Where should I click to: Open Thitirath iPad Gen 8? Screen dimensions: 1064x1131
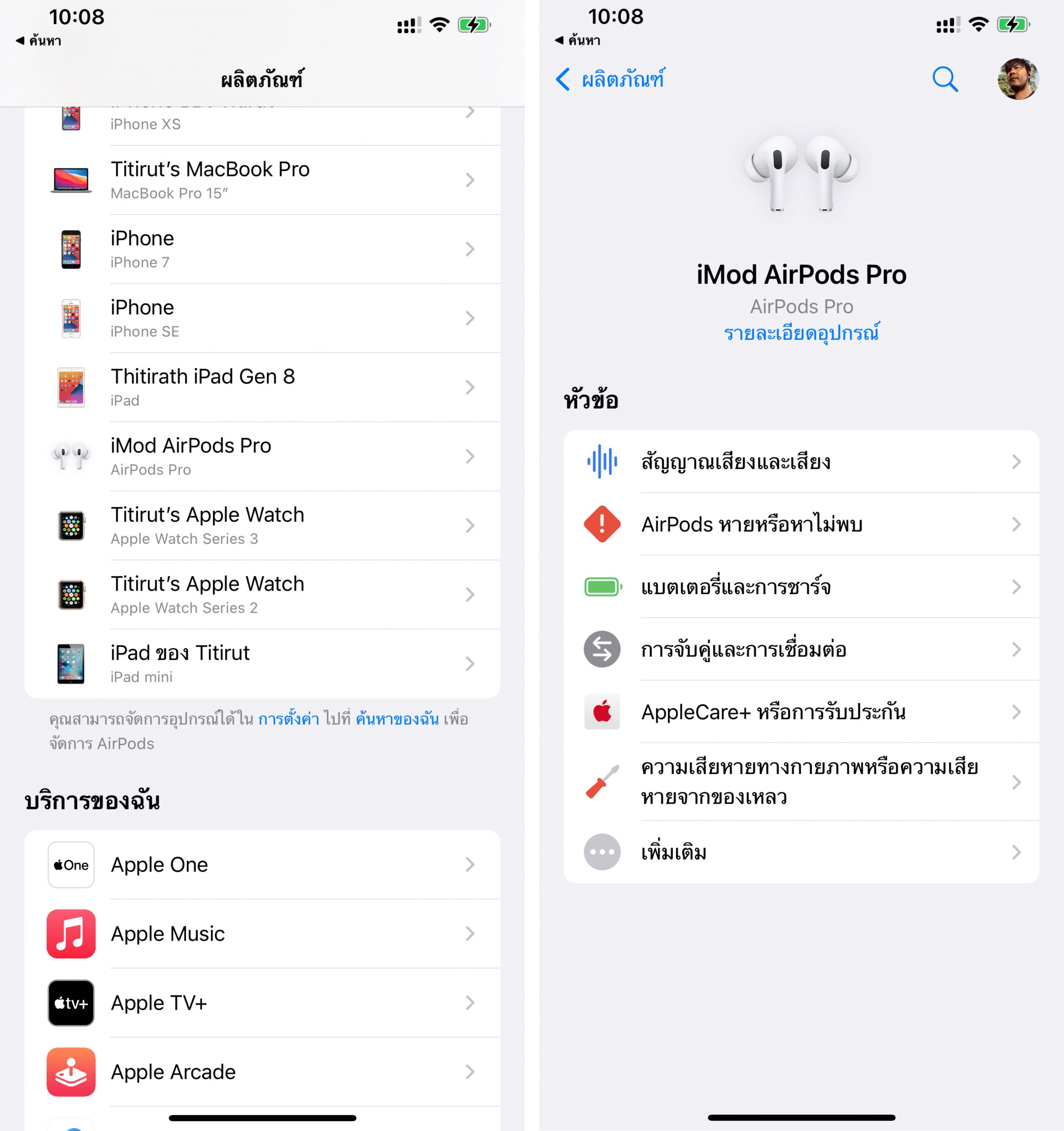click(262, 387)
